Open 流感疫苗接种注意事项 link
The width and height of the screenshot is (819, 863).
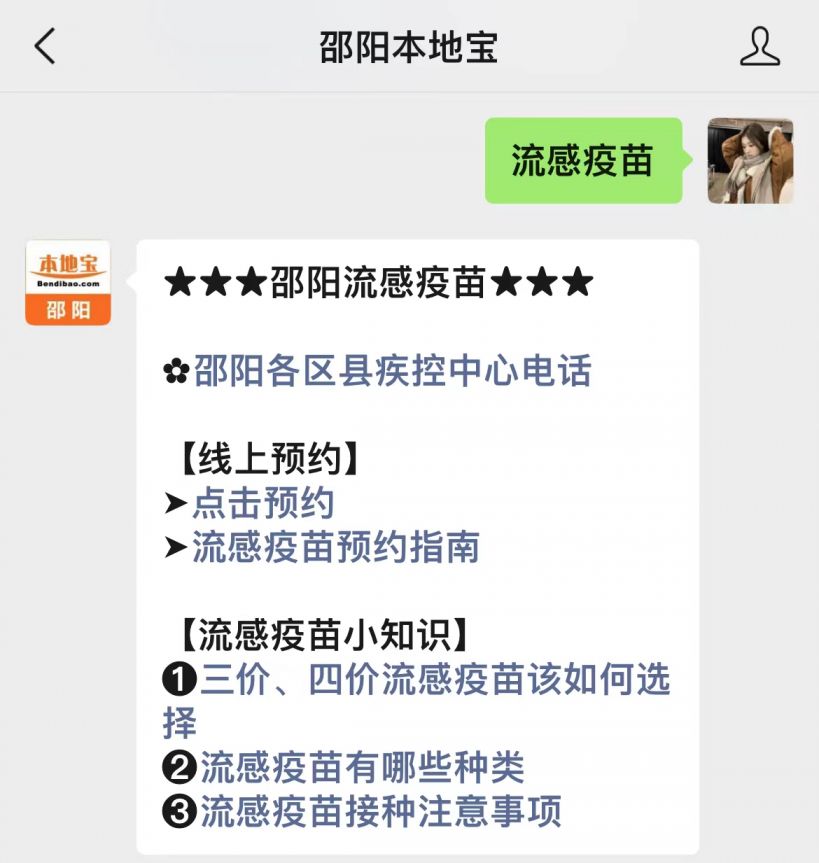coord(381,810)
